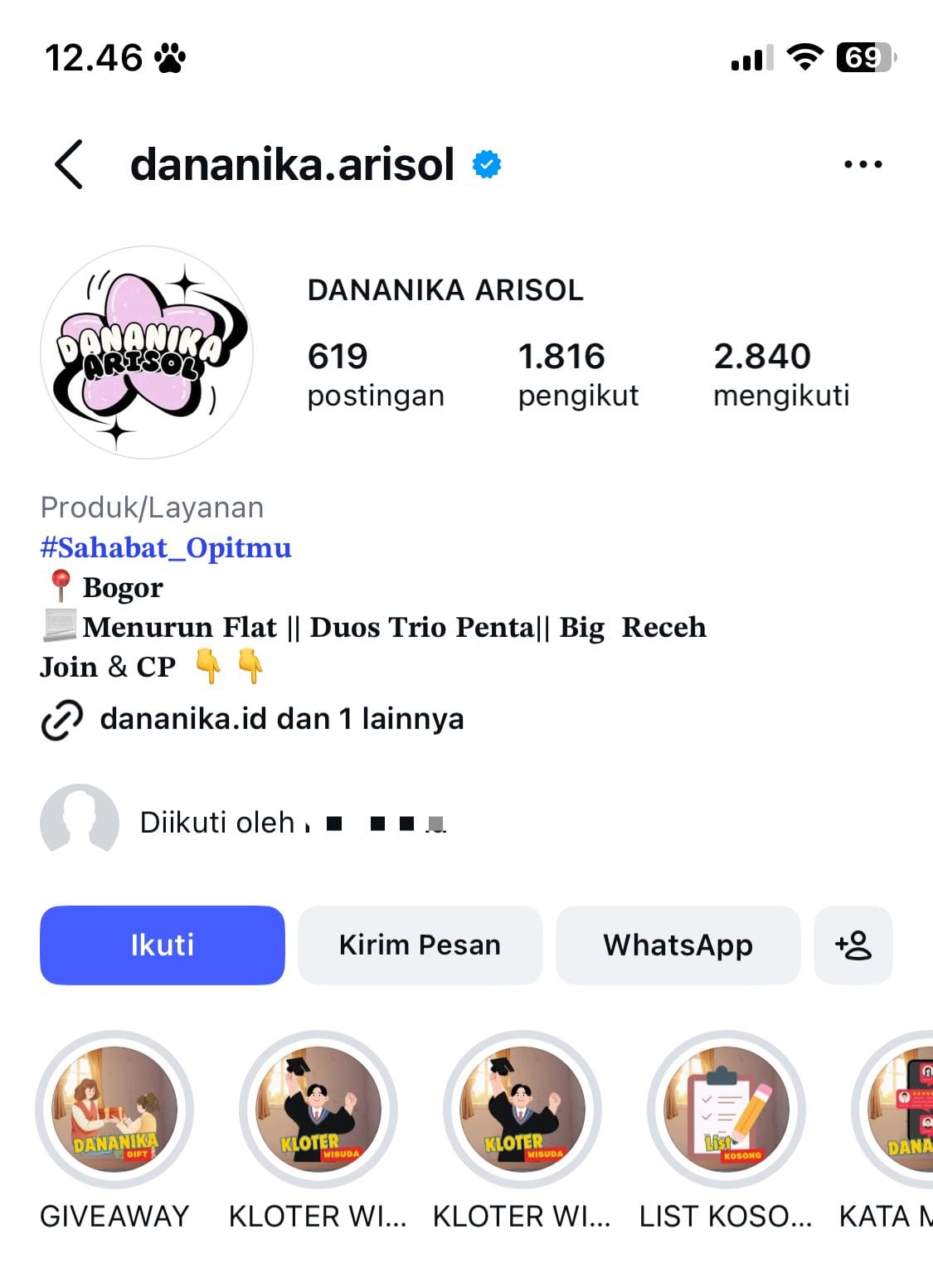Screen dimensions: 933x1288
Task: Open the GIVEAWAY story highlight
Action: point(114,1110)
